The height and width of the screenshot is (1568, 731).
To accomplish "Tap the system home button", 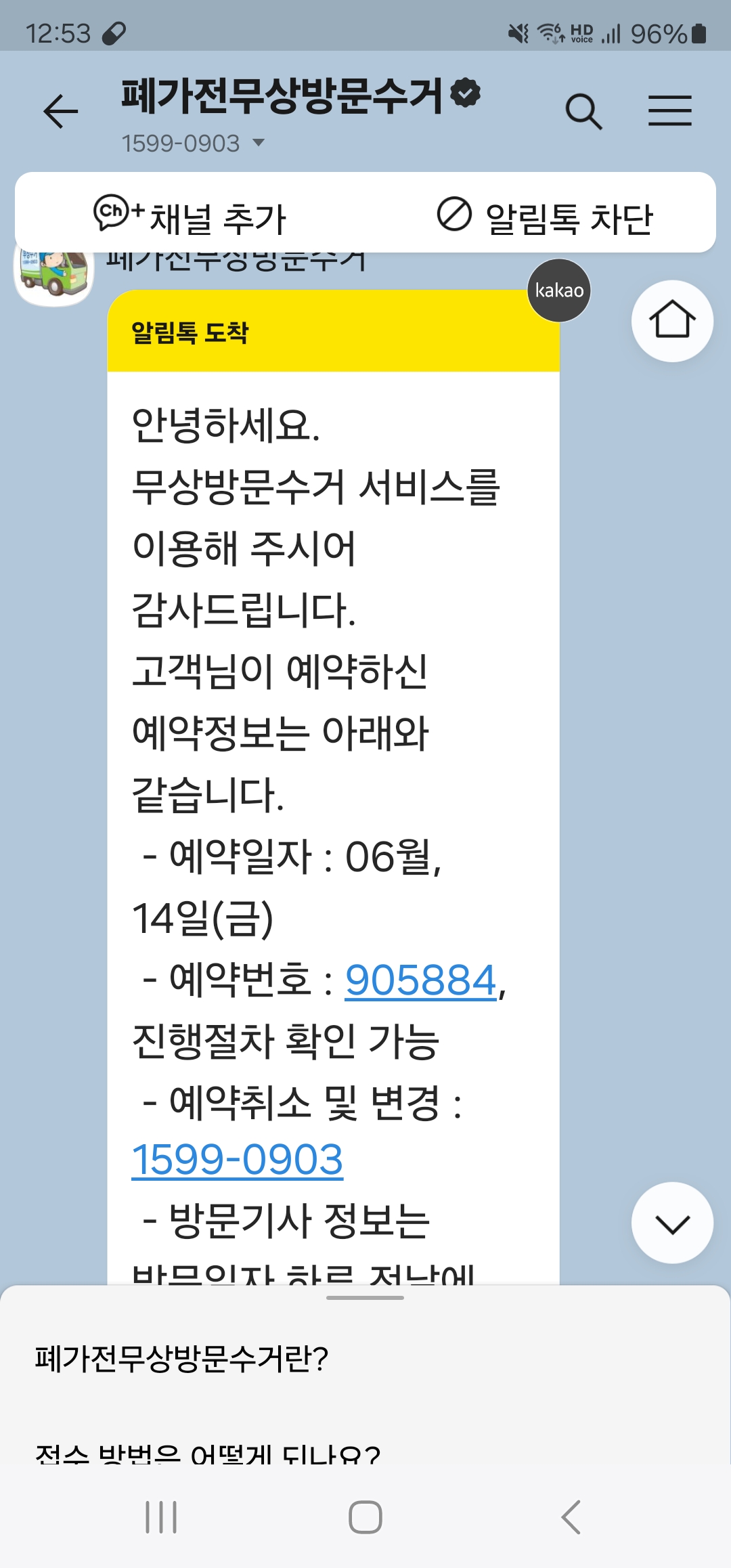I will click(x=365, y=1517).
